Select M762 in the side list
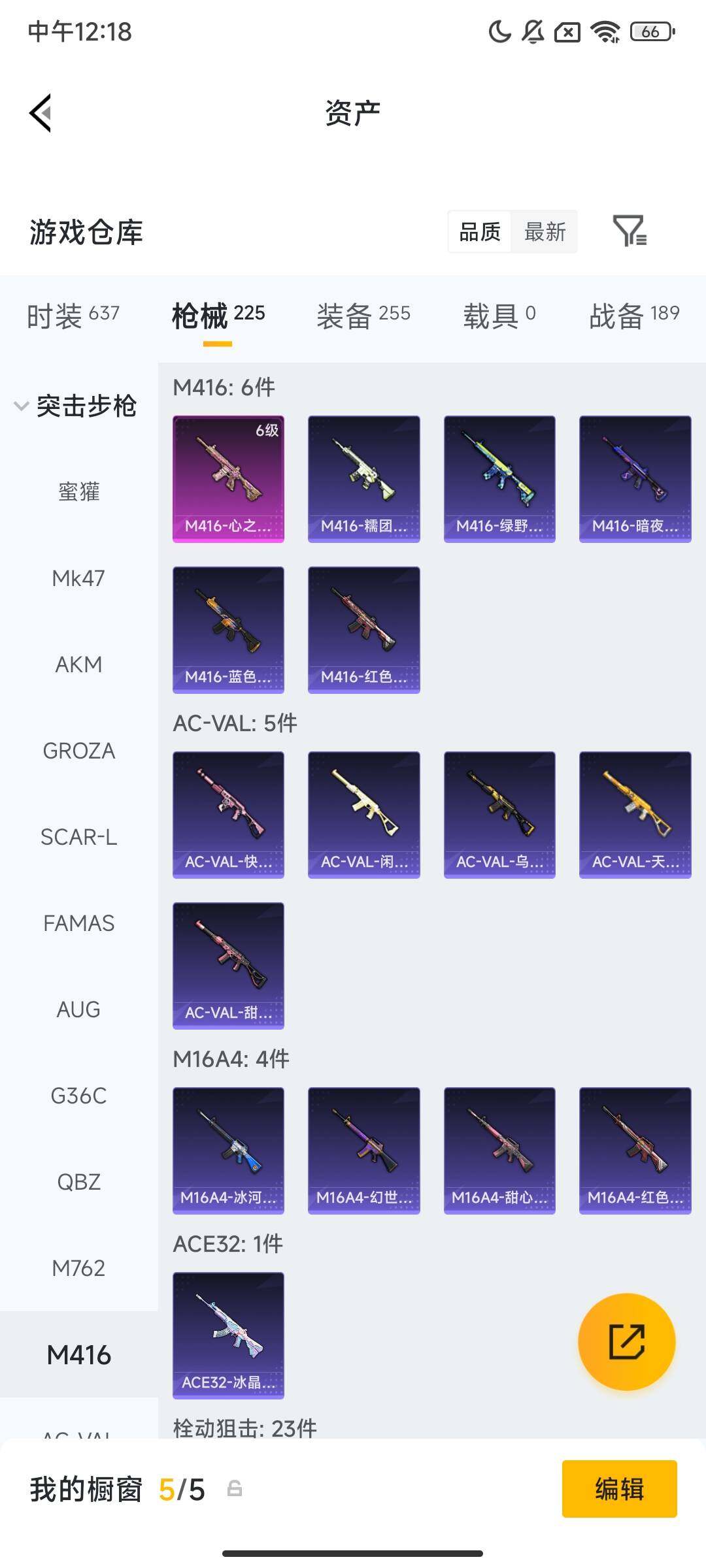 pyautogui.click(x=78, y=1268)
